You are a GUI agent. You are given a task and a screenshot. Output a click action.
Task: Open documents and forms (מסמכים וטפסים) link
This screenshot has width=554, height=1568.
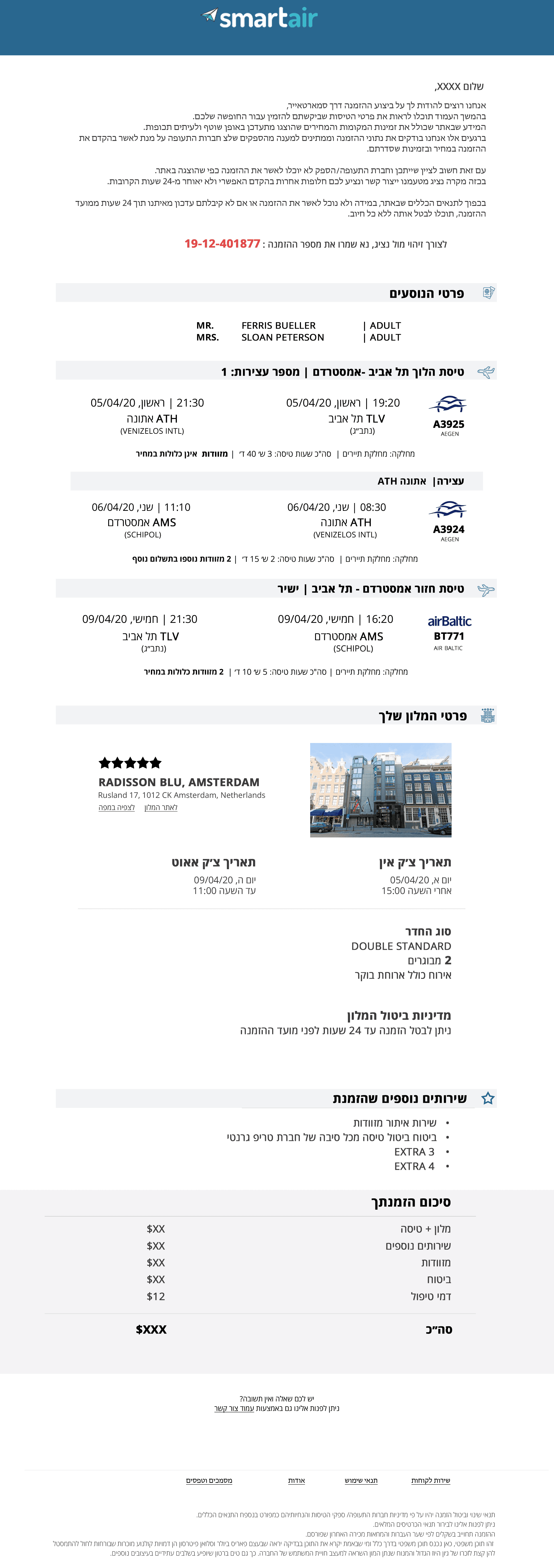pyautogui.click(x=209, y=1480)
